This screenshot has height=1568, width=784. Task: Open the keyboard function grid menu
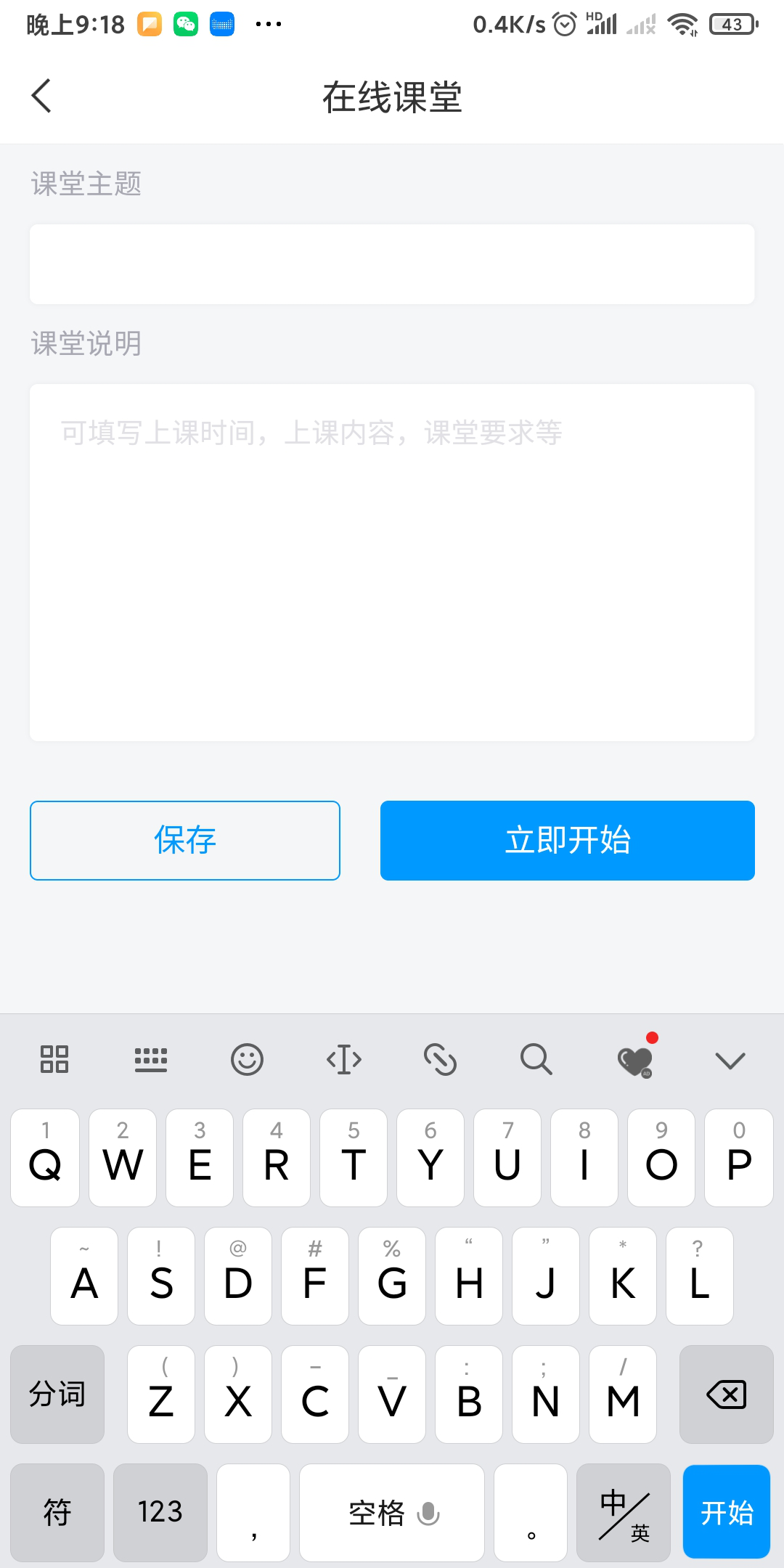pyautogui.click(x=54, y=1060)
